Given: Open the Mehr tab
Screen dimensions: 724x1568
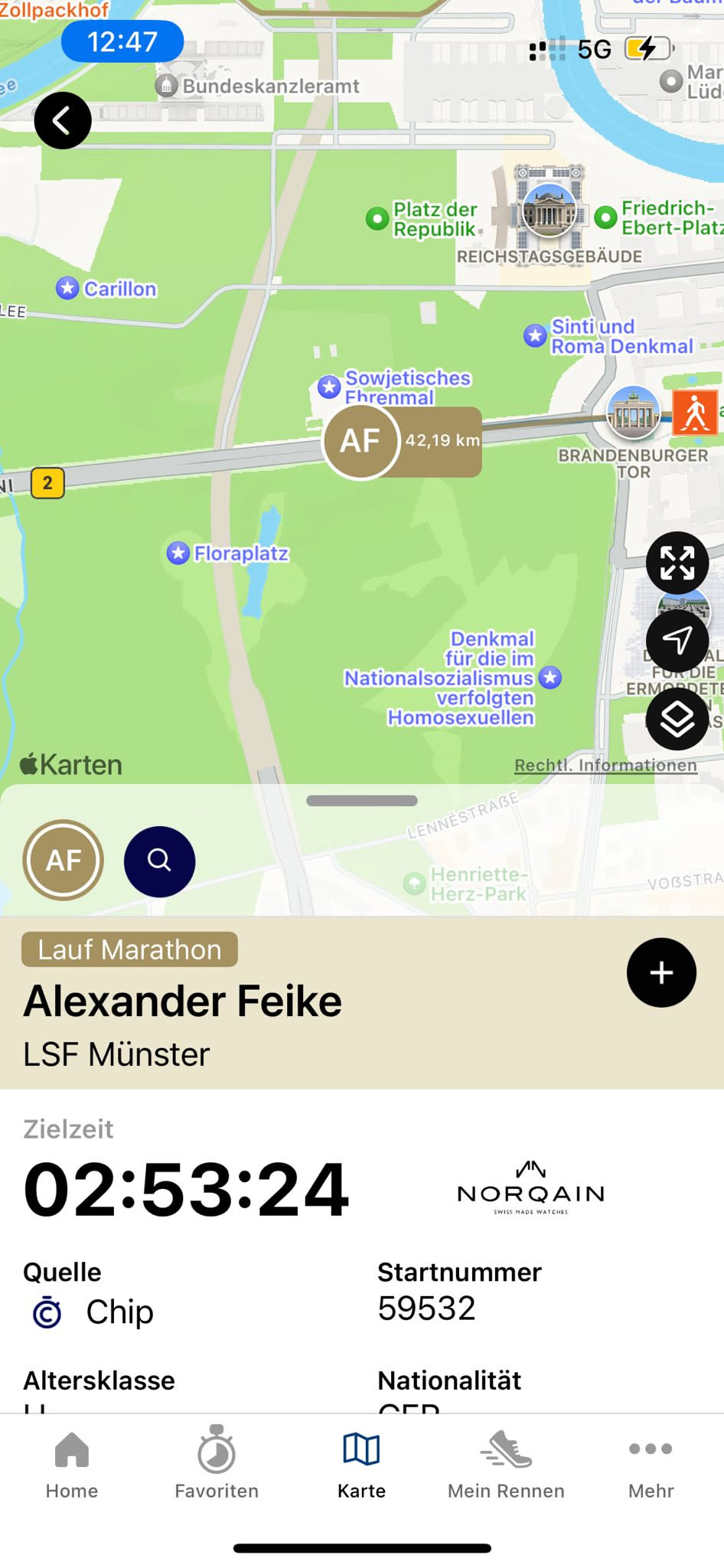Looking at the screenshot, I should (x=651, y=1464).
